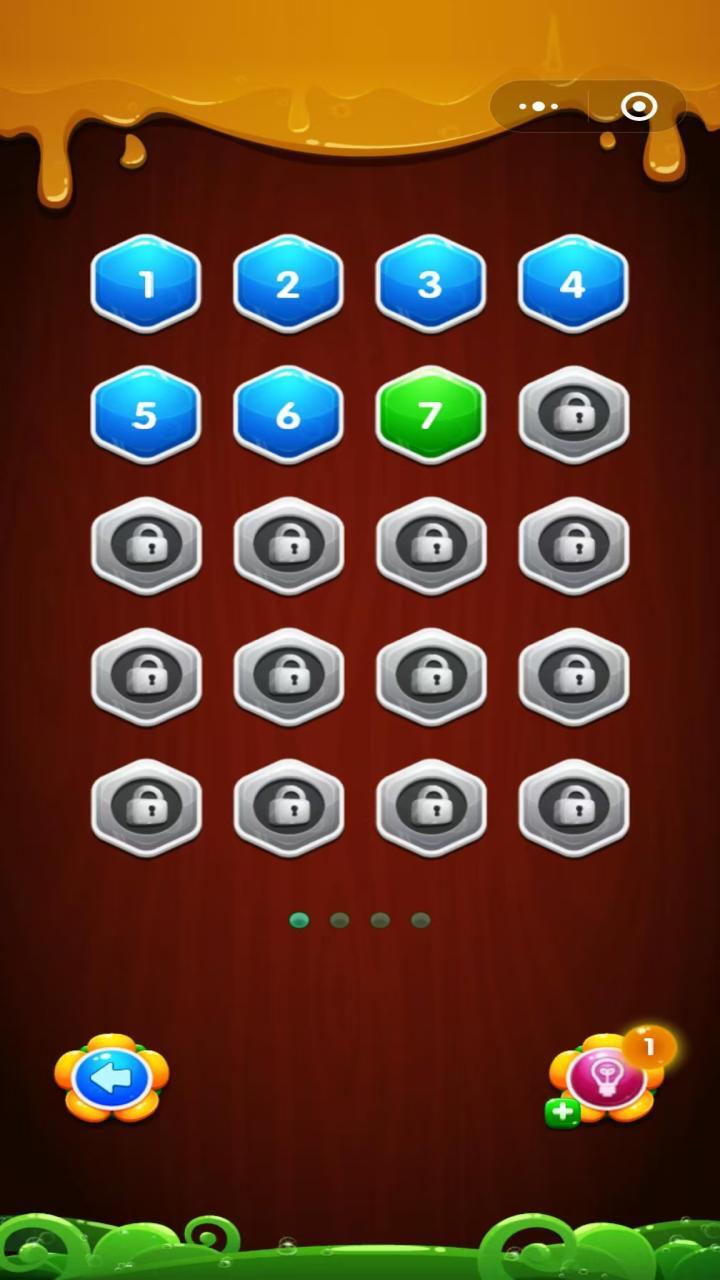Close the mini program with the circle icon
This screenshot has height=1280, width=720.
(x=639, y=106)
